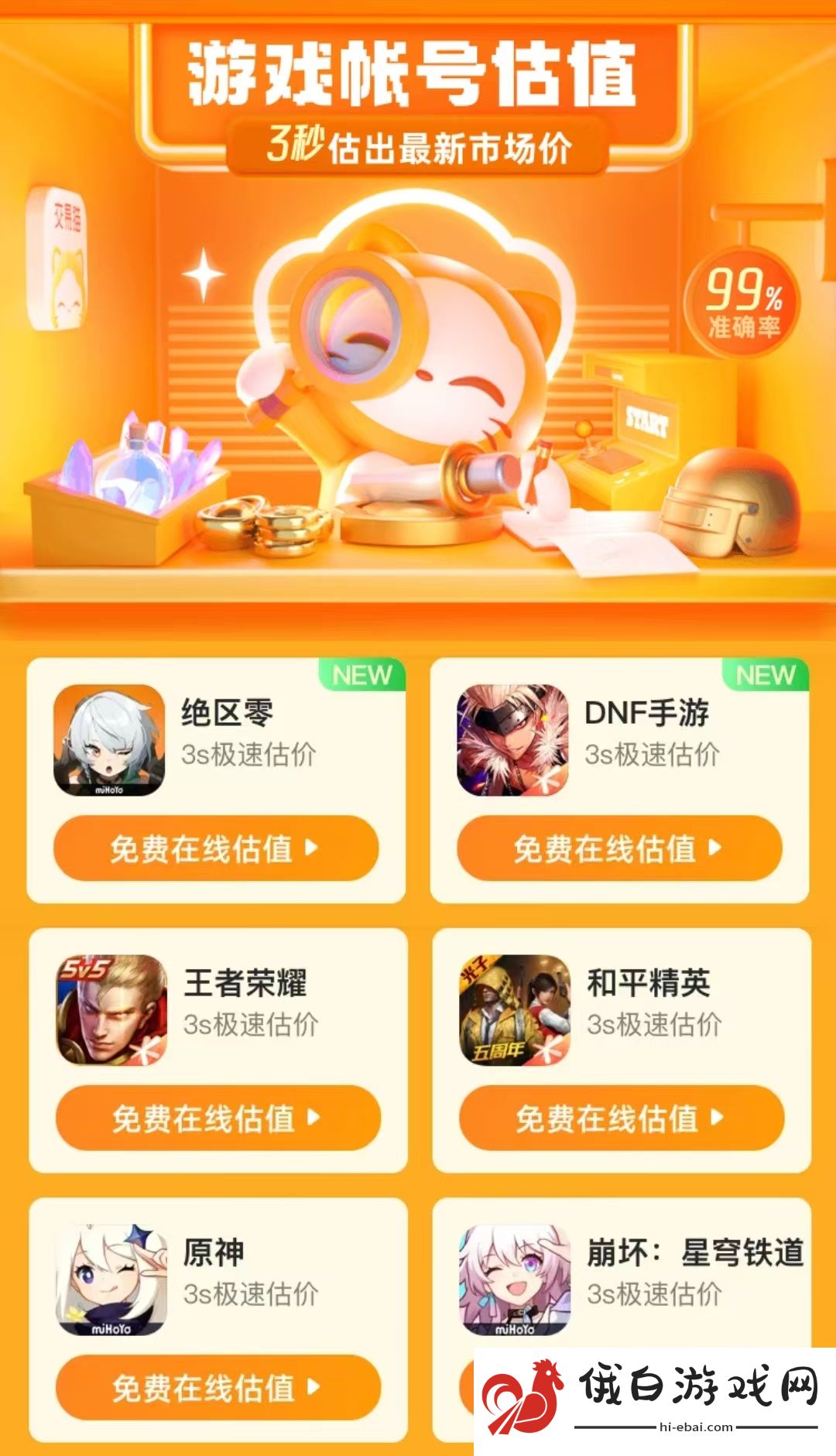Start free valuation for DNF手游
836x1456 pixels.
(x=619, y=848)
